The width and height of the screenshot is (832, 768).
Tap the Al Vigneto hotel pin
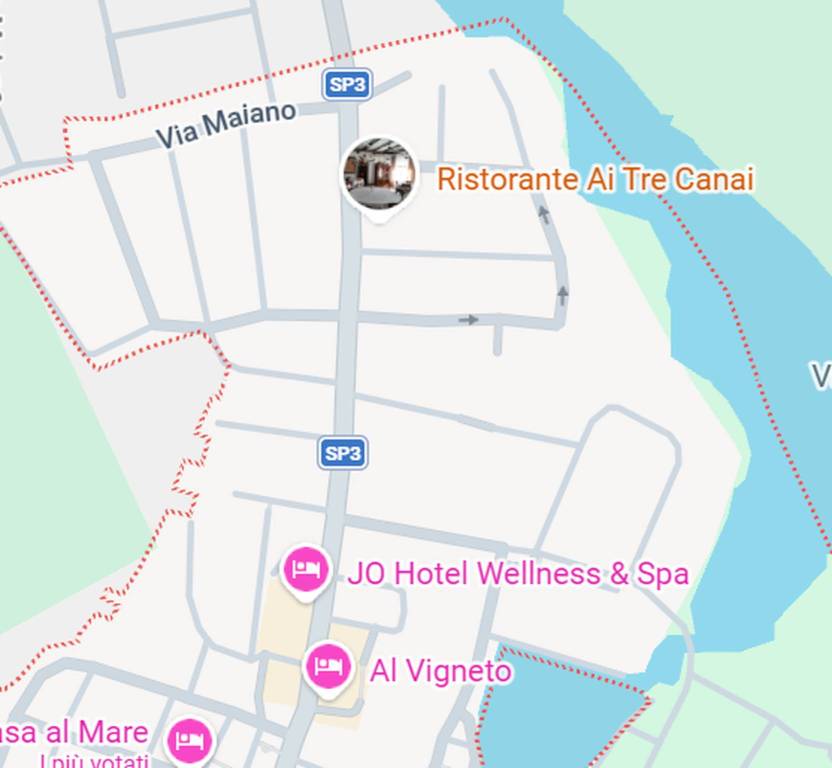coord(328,665)
